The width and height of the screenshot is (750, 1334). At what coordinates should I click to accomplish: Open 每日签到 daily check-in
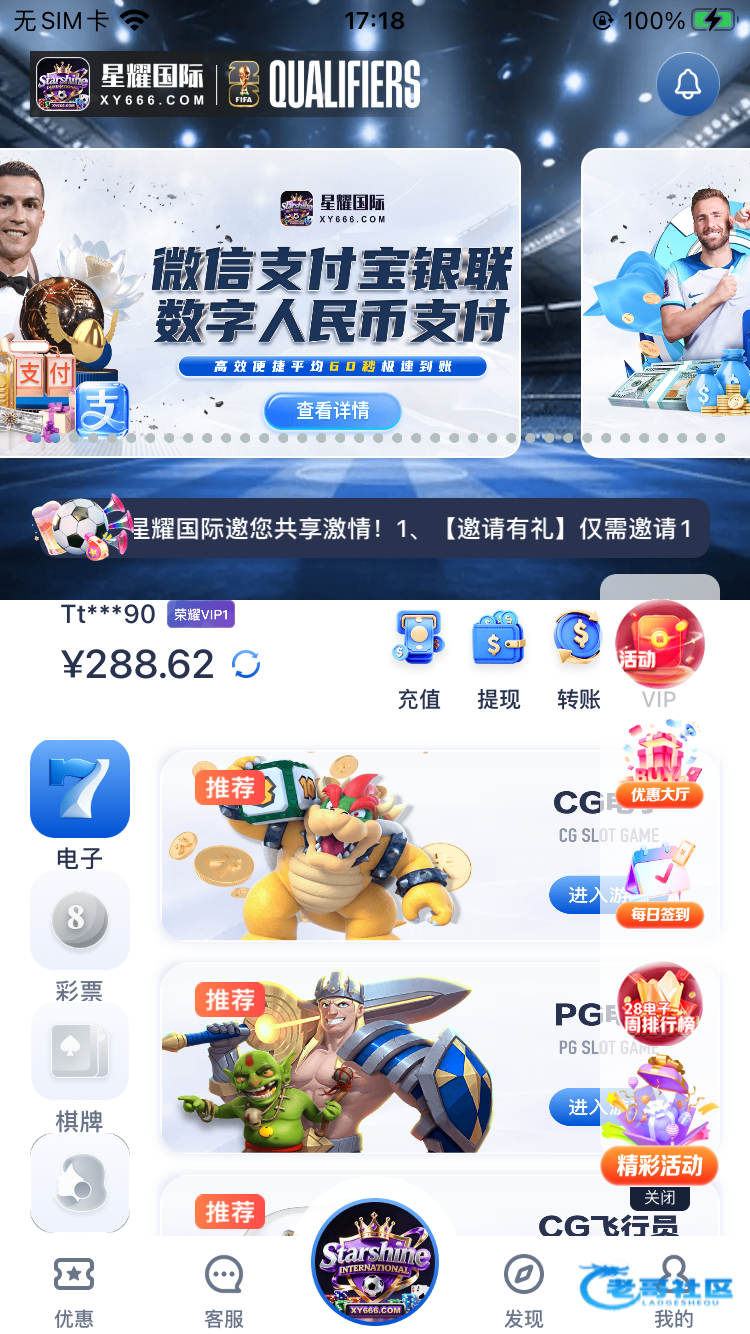click(660, 885)
